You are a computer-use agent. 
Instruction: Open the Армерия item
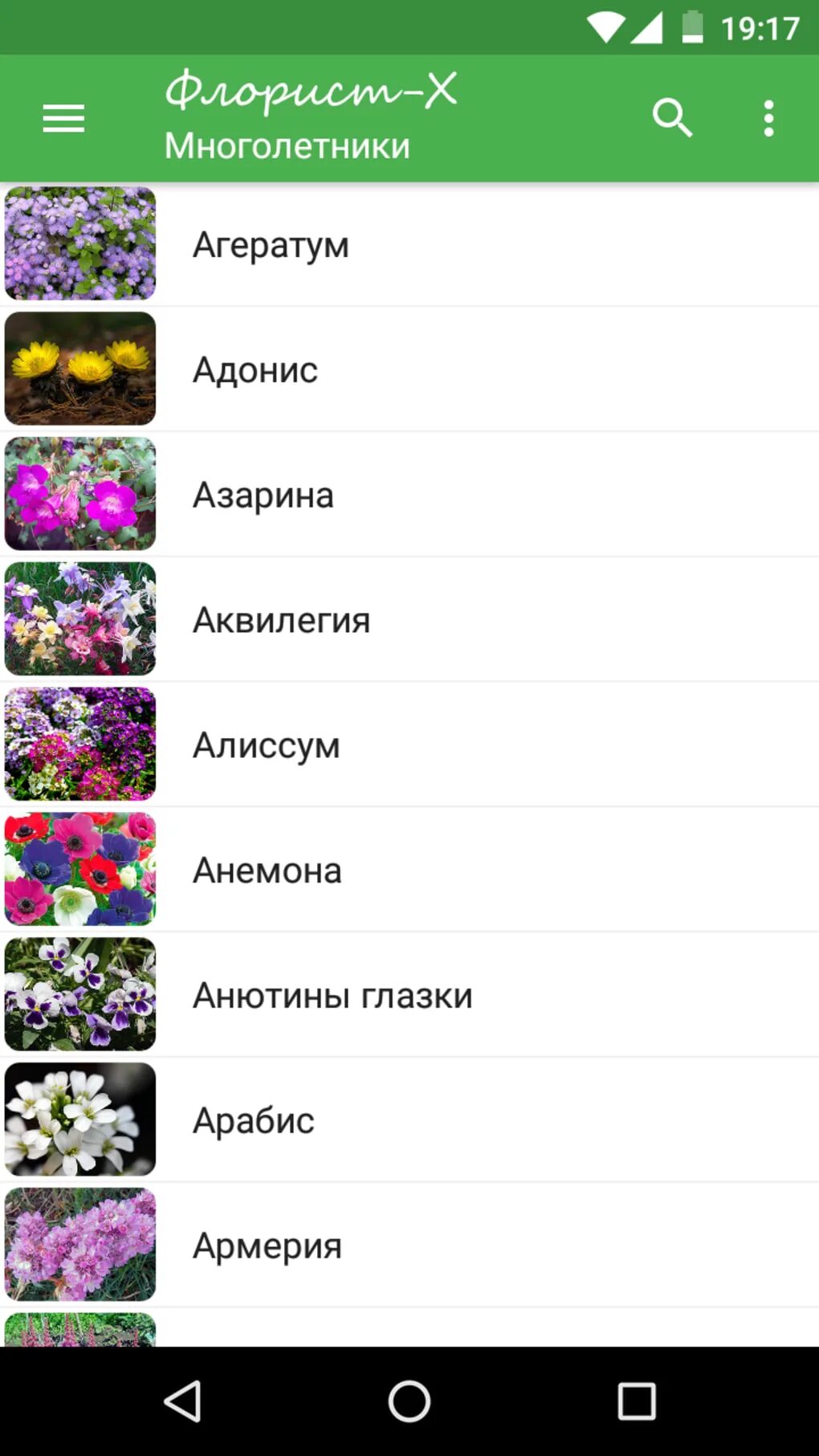[x=409, y=1246]
